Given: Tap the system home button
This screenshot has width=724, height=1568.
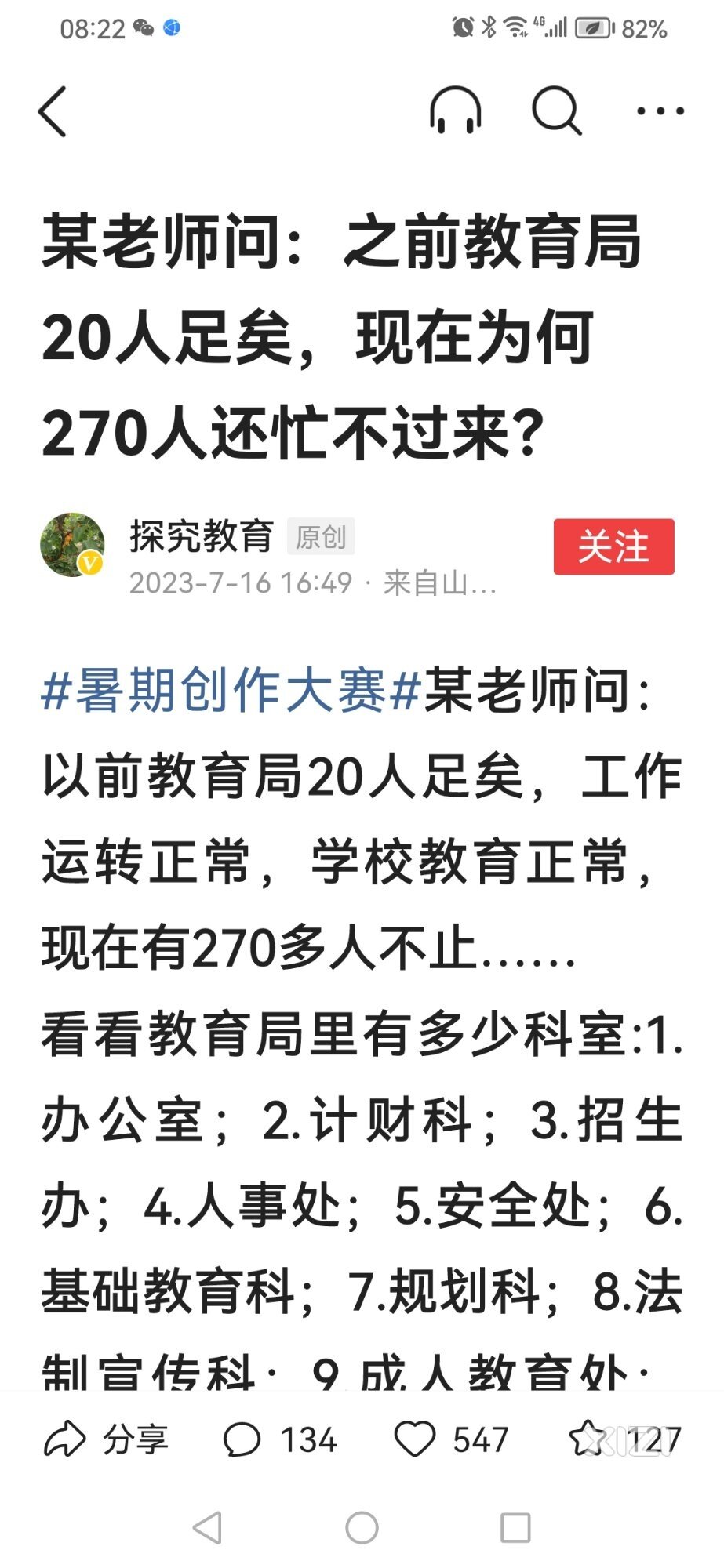Looking at the screenshot, I should pyautogui.click(x=362, y=1527).
